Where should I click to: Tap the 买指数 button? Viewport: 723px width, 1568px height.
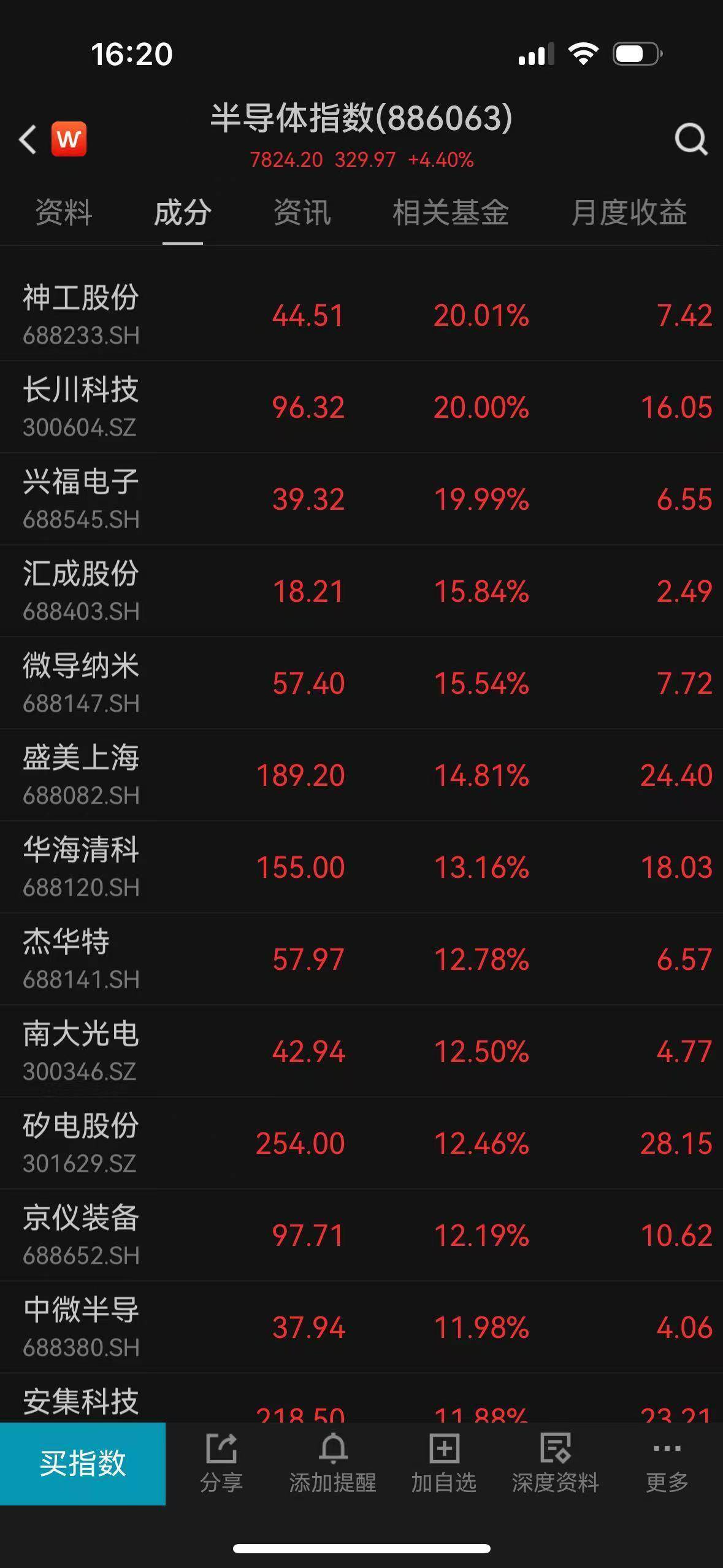[83, 1463]
